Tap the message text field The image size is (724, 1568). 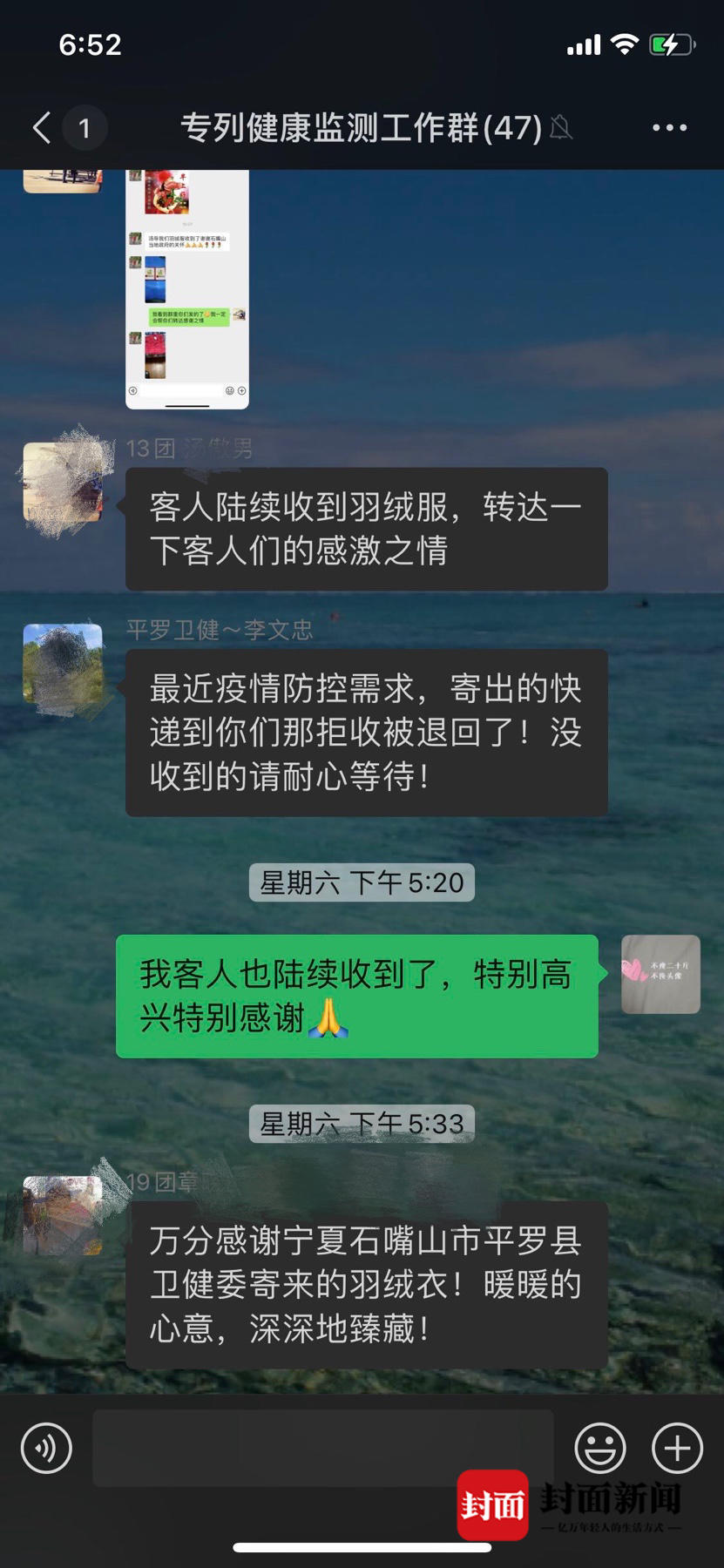click(323, 1448)
